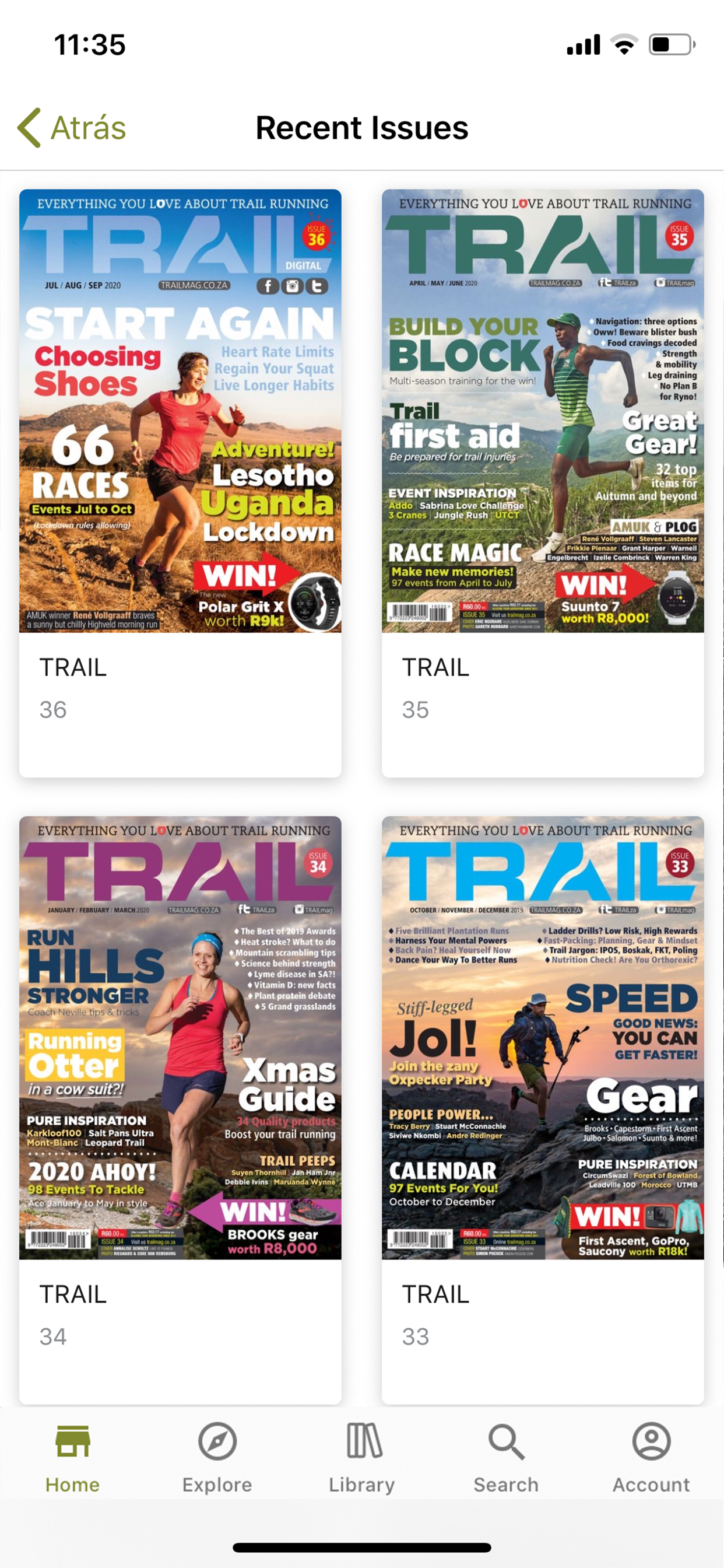
Task: Switch to the Explore tab
Action: [x=217, y=1457]
